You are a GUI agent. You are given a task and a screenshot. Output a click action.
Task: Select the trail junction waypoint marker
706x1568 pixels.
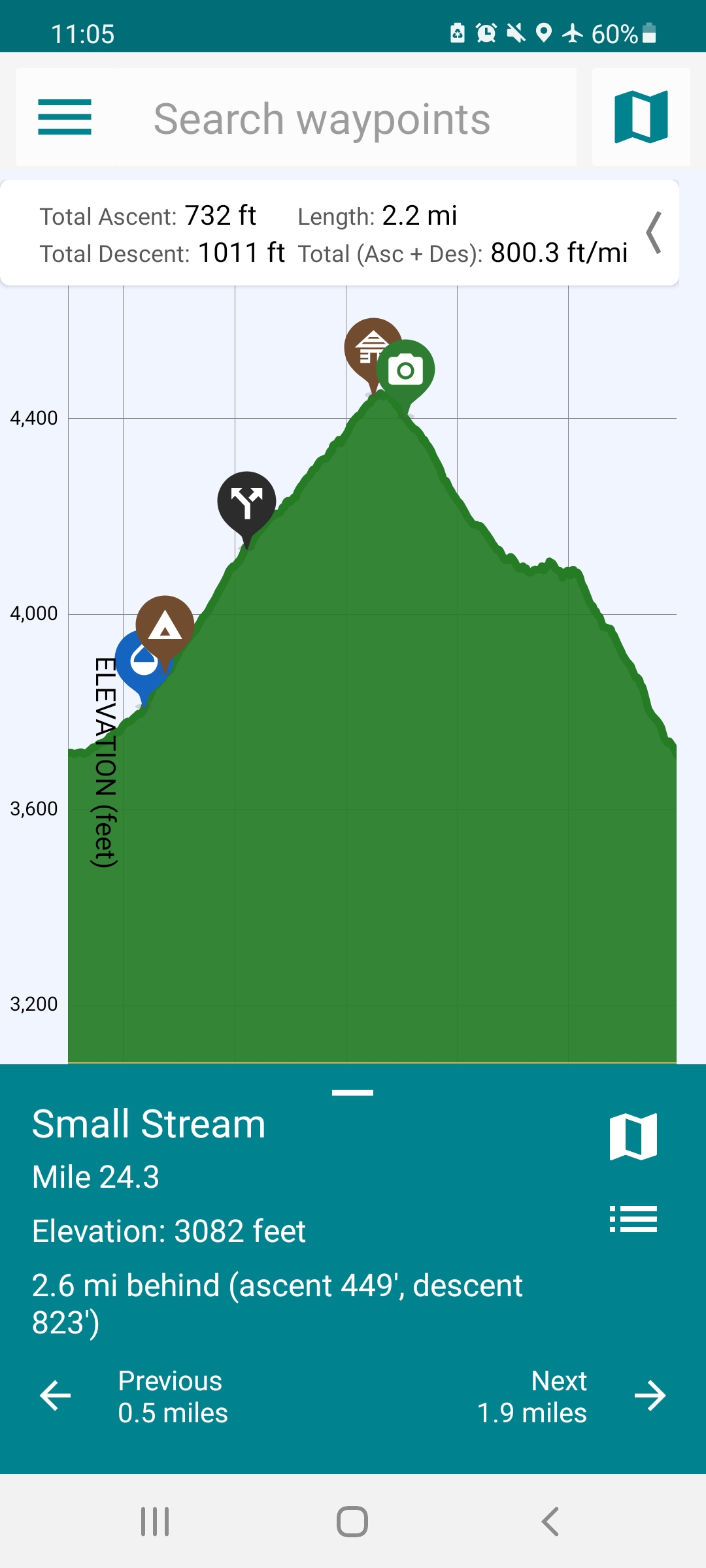point(246,502)
